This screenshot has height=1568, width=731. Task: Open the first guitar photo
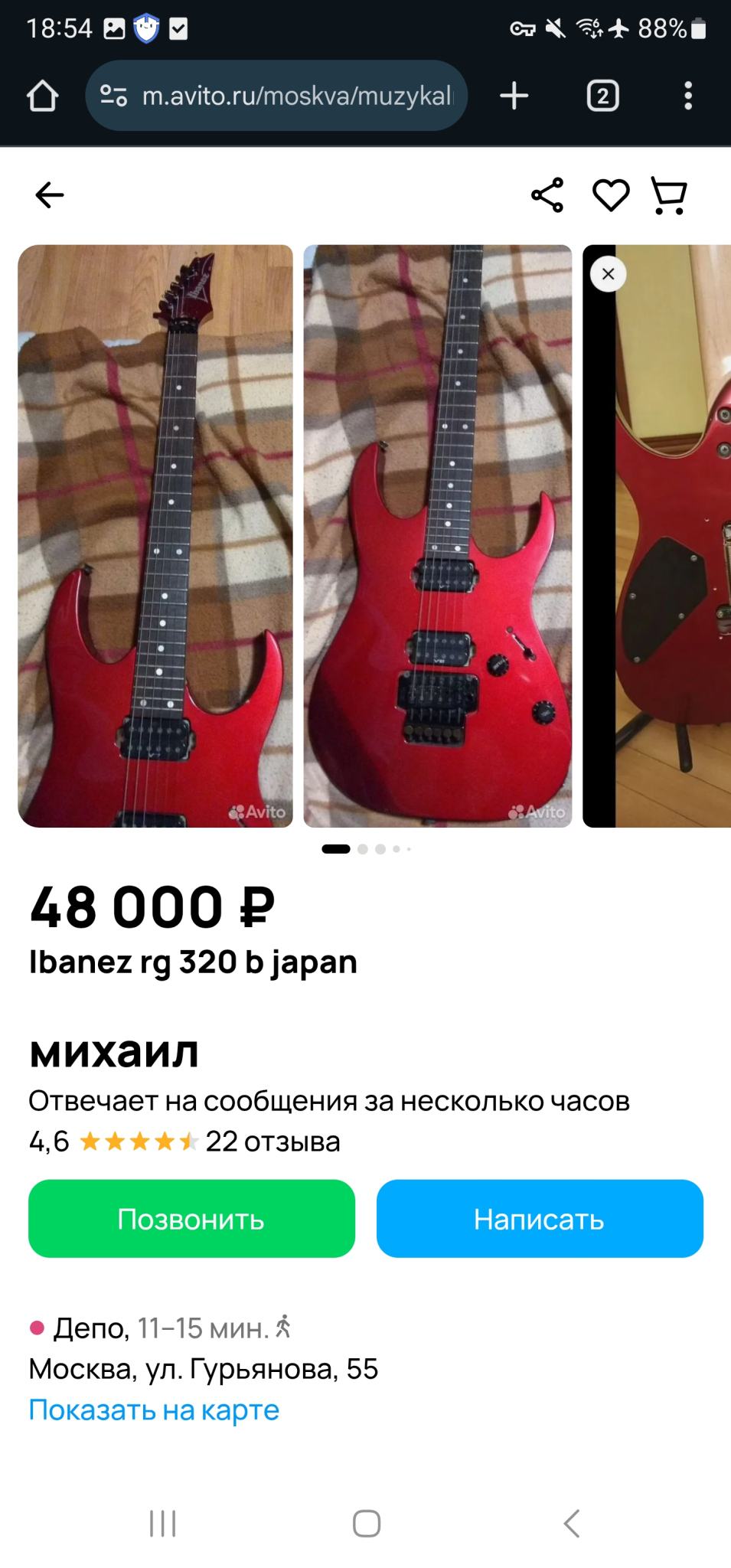(155, 536)
